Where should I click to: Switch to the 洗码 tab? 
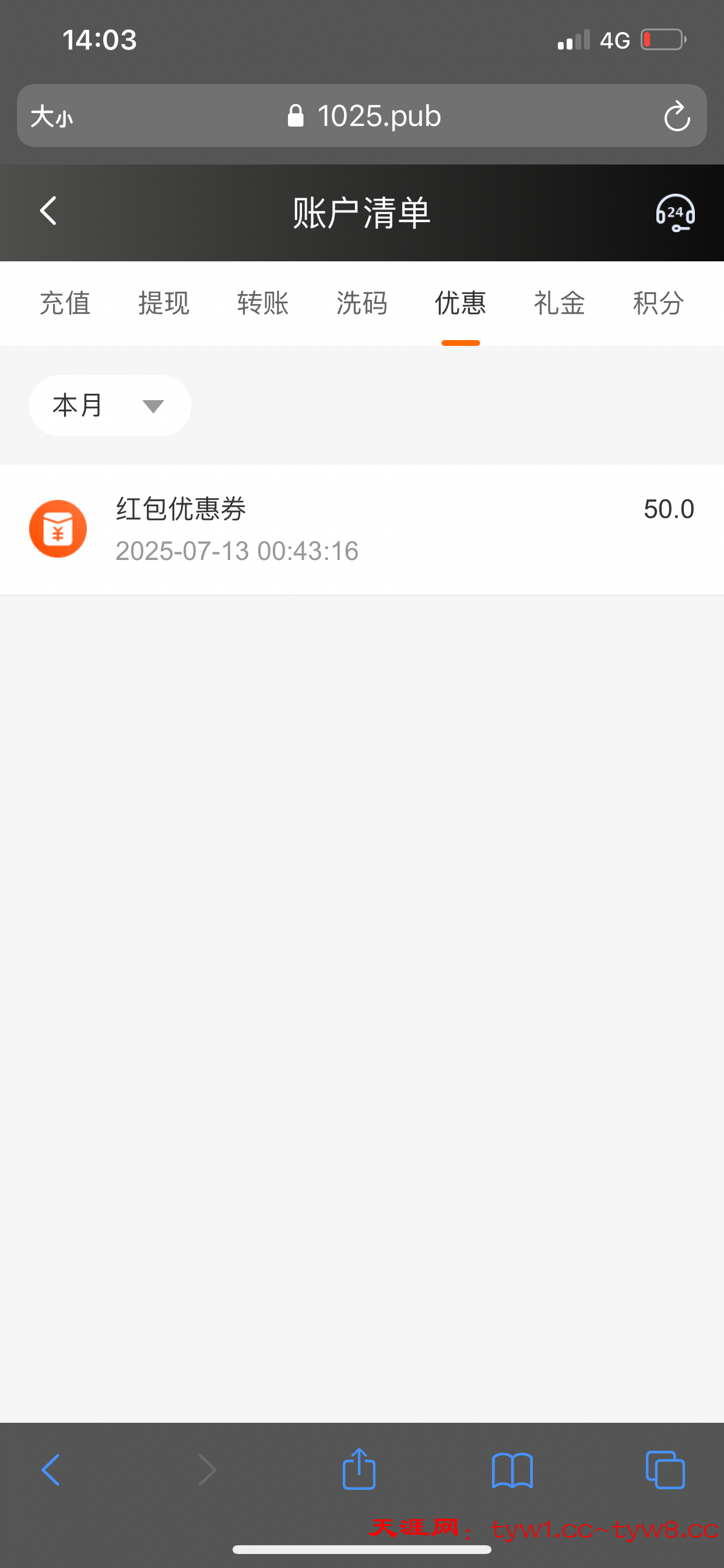[x=361, y=304]
